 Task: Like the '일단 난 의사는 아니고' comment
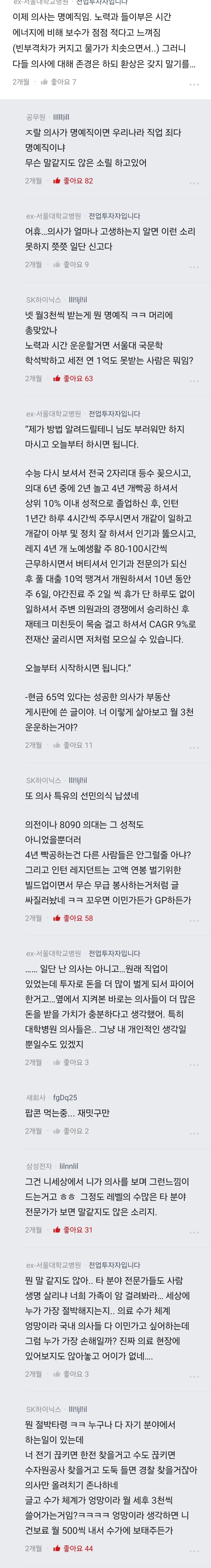71,1062
